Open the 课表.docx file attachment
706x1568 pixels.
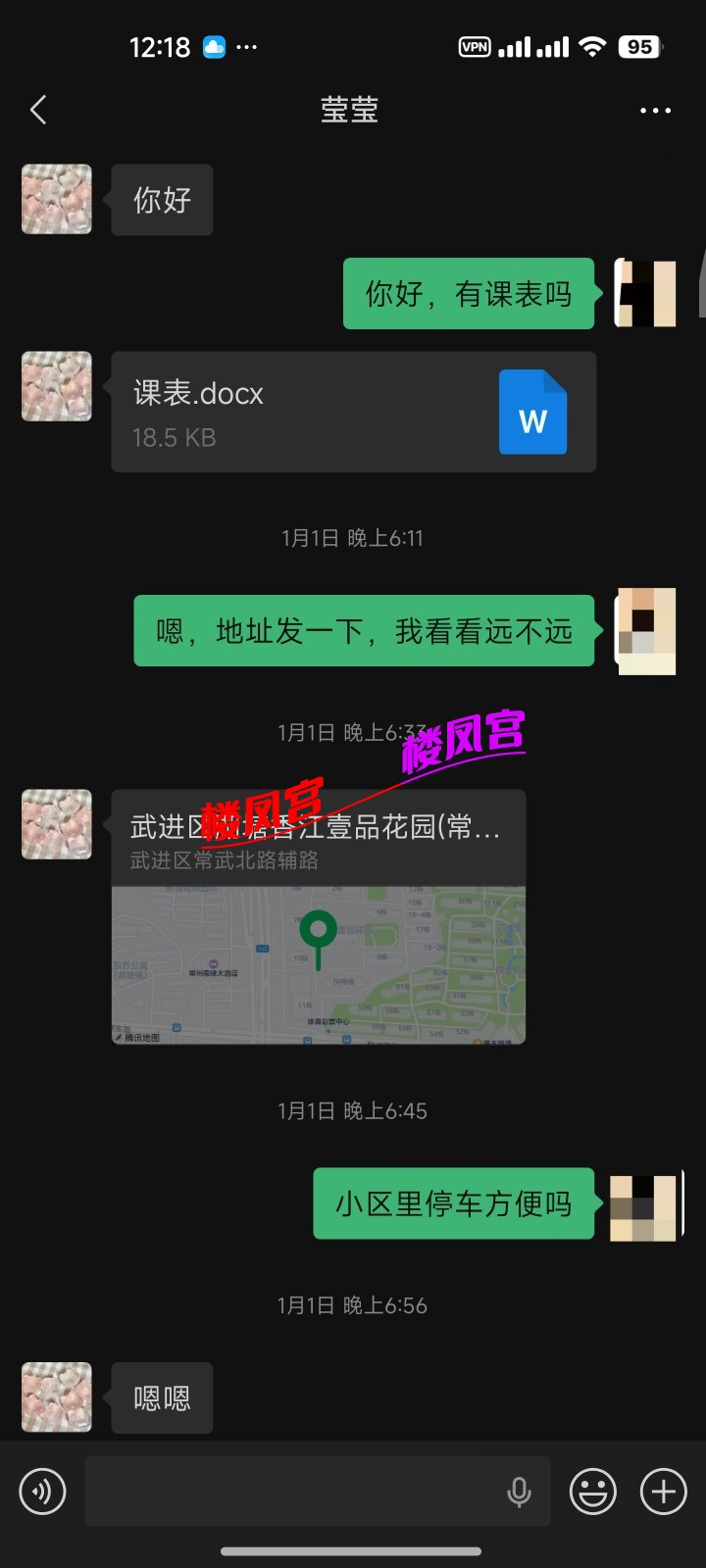point(353,412)
